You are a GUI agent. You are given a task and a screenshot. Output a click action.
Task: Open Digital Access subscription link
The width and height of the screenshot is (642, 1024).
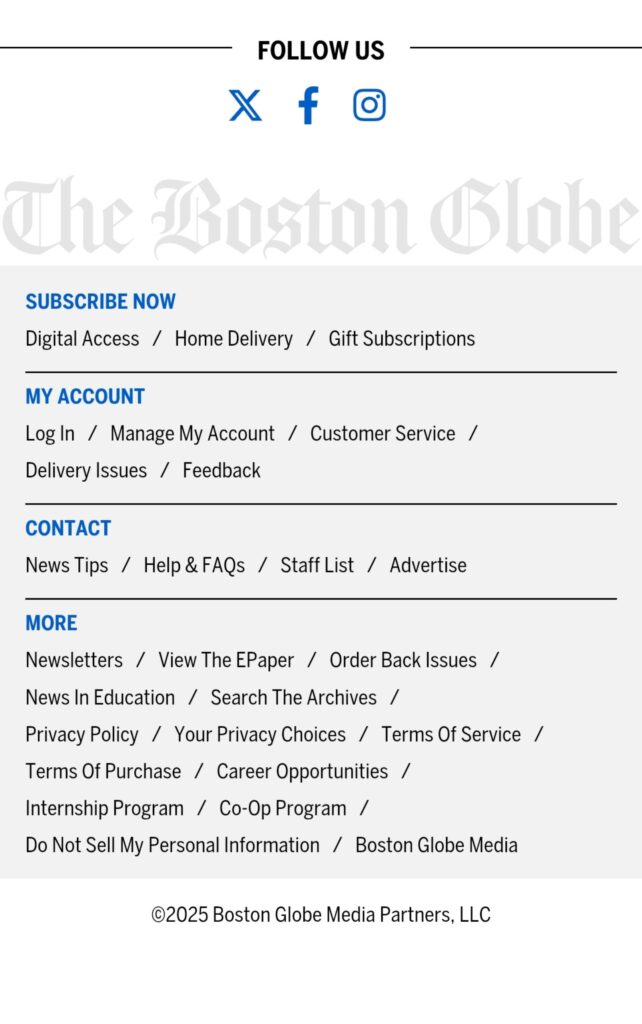point(82,339)
